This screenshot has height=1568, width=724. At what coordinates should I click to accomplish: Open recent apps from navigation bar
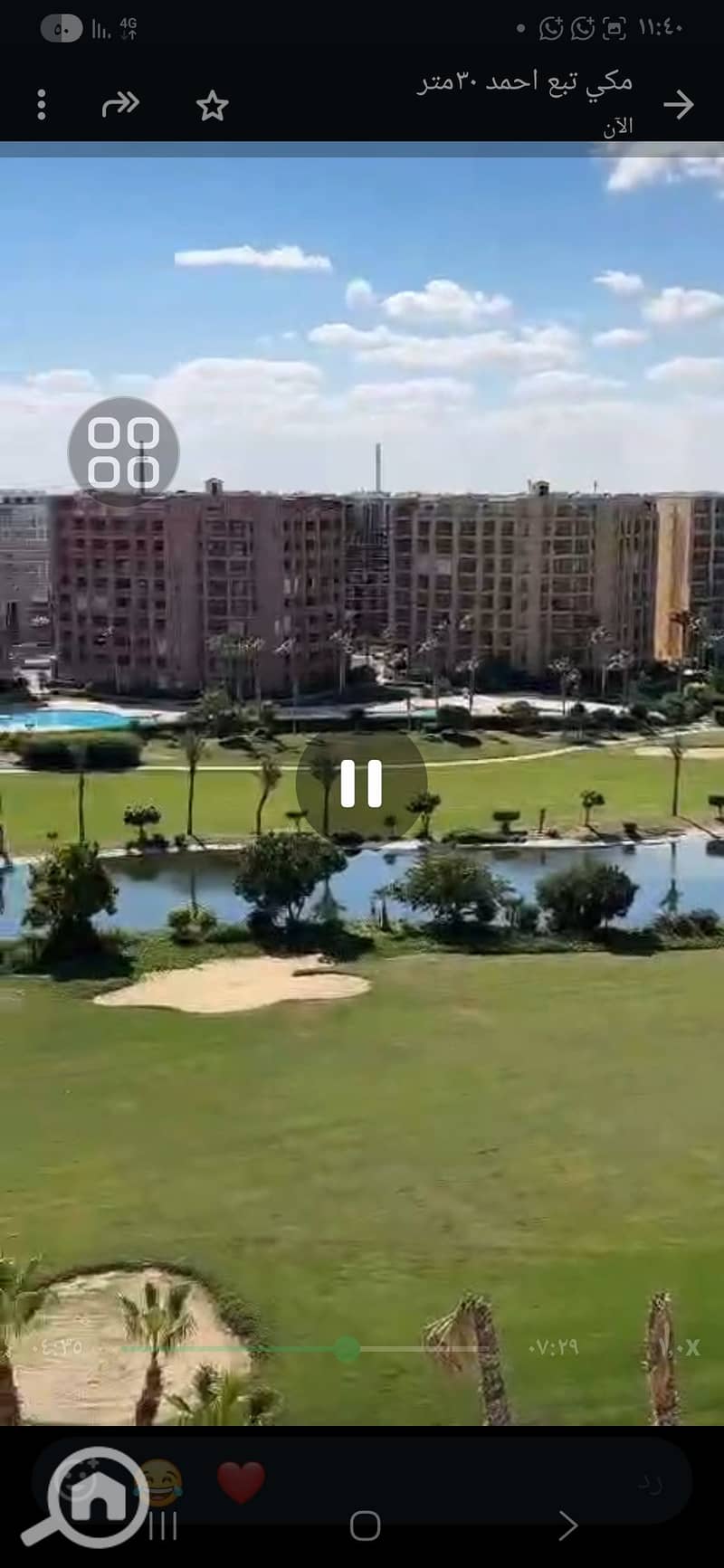point(164,1526)
